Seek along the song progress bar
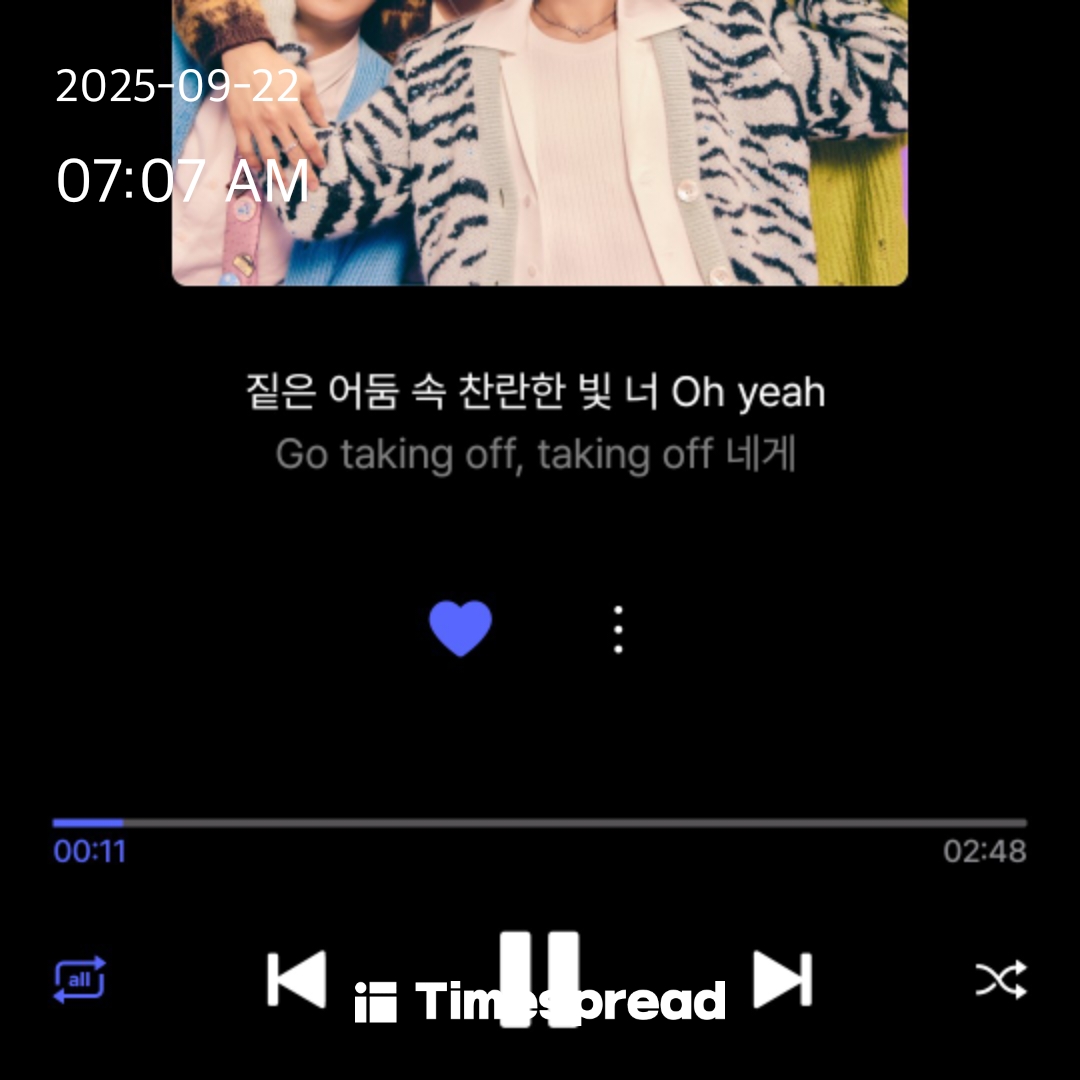Screen dimensions: 1080x1080 540,823
